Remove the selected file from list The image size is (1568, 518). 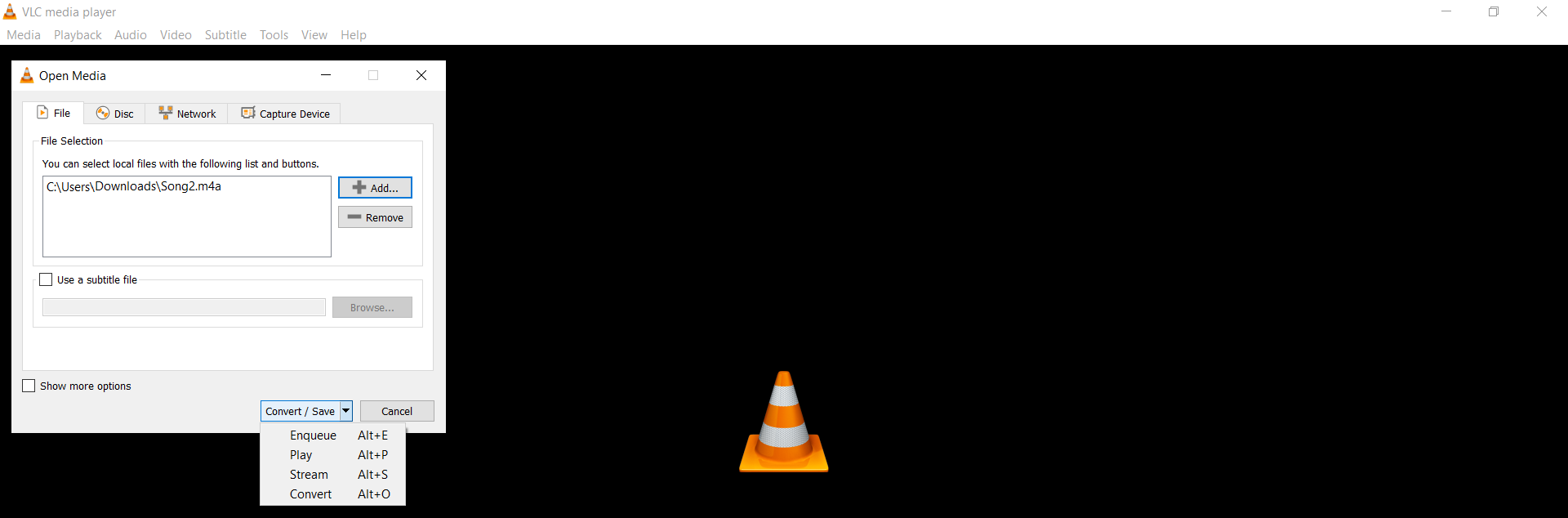[x=375, y=217]
